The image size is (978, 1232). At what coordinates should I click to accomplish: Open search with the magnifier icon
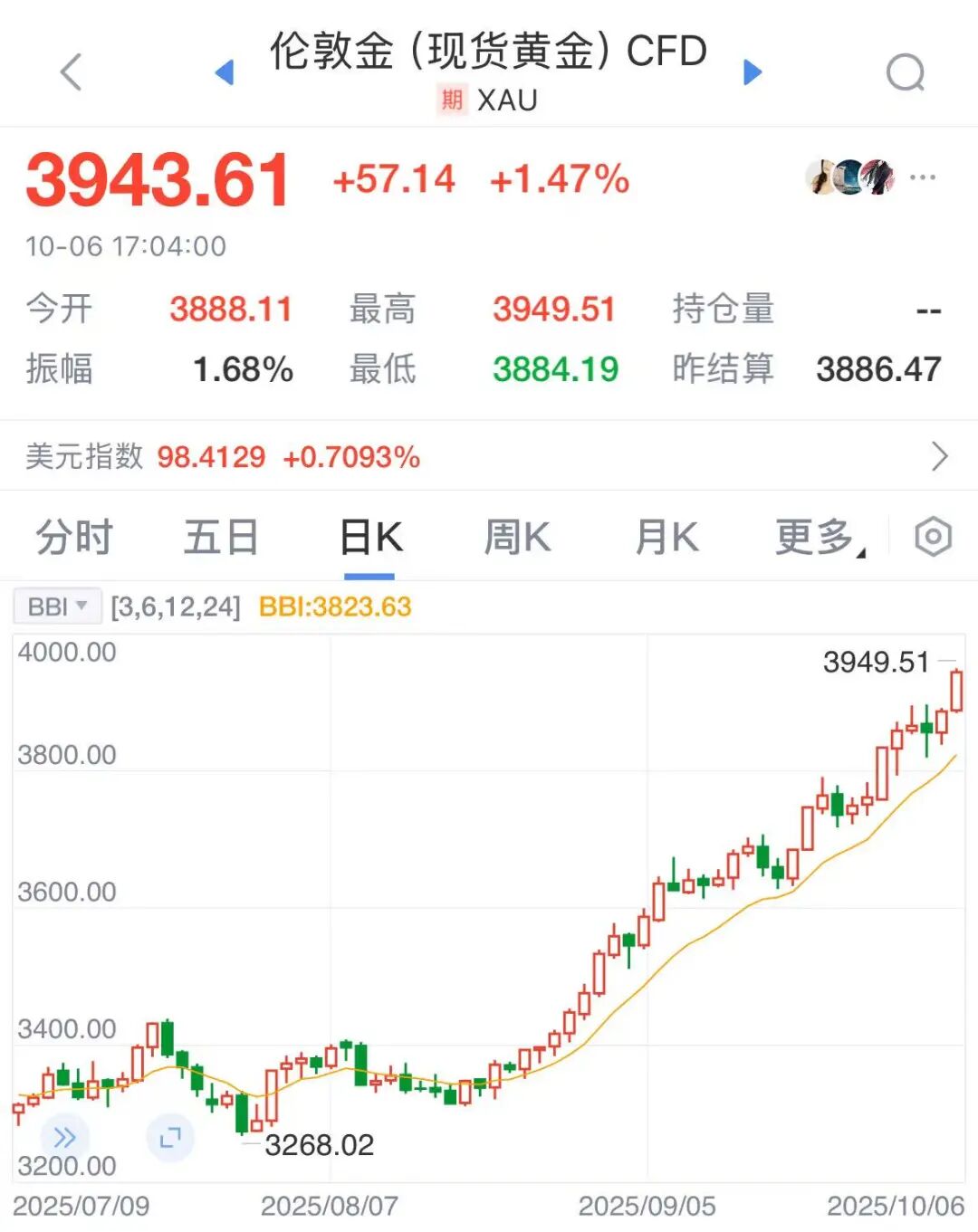tap(906, 72)
